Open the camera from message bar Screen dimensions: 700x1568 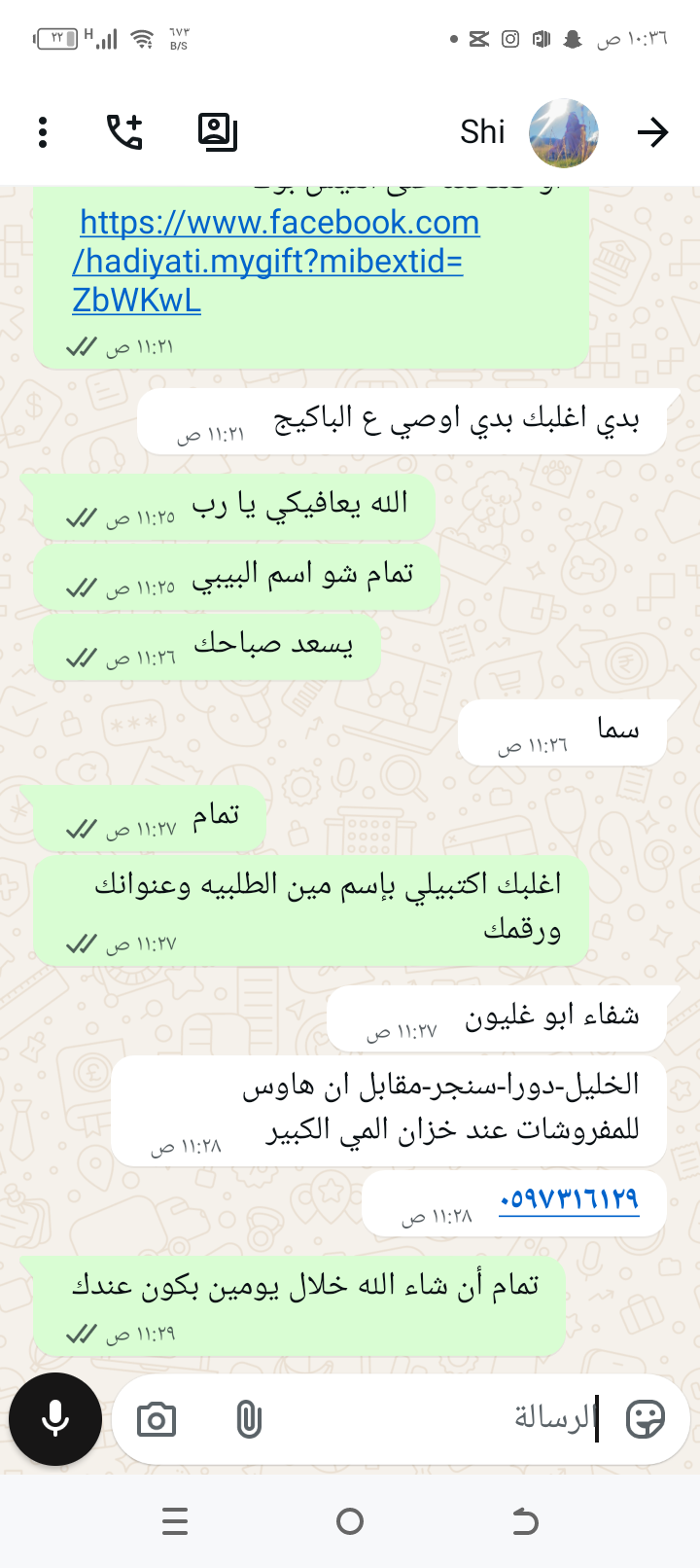pyautogui.click(x=157, y=1420)
